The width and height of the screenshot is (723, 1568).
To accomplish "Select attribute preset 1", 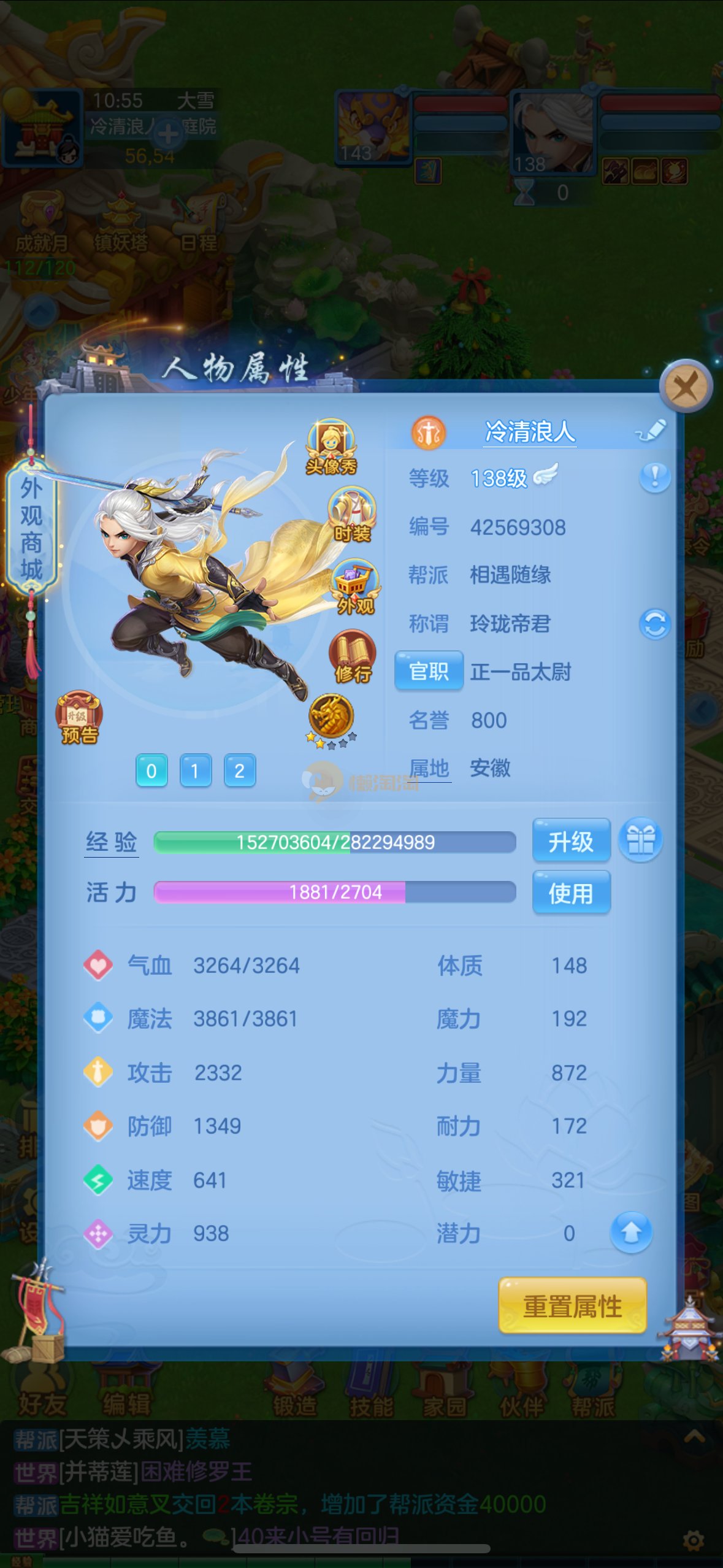I will [x=195, y=771].
